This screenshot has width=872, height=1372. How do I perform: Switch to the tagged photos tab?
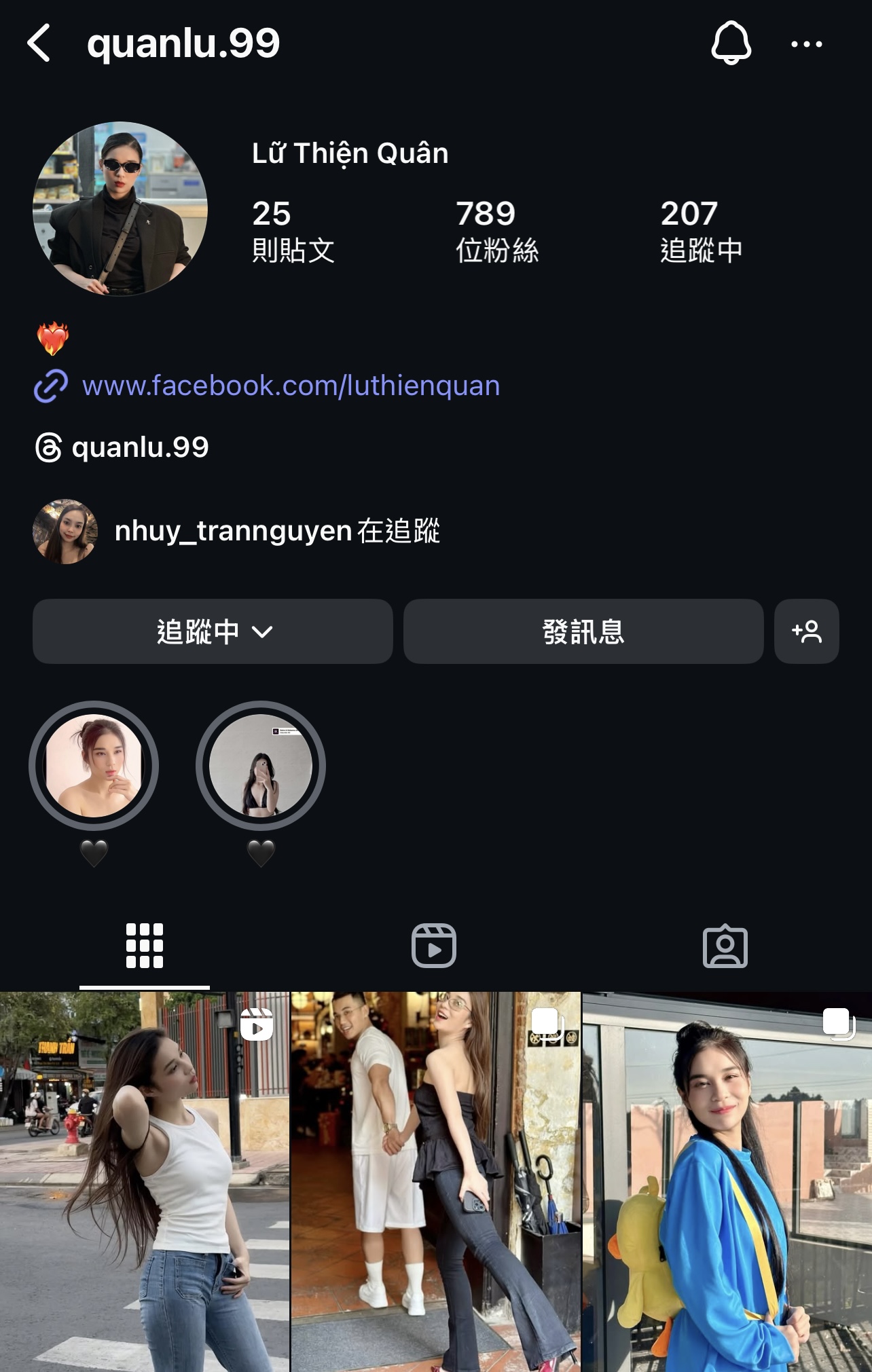click(725, 945)
